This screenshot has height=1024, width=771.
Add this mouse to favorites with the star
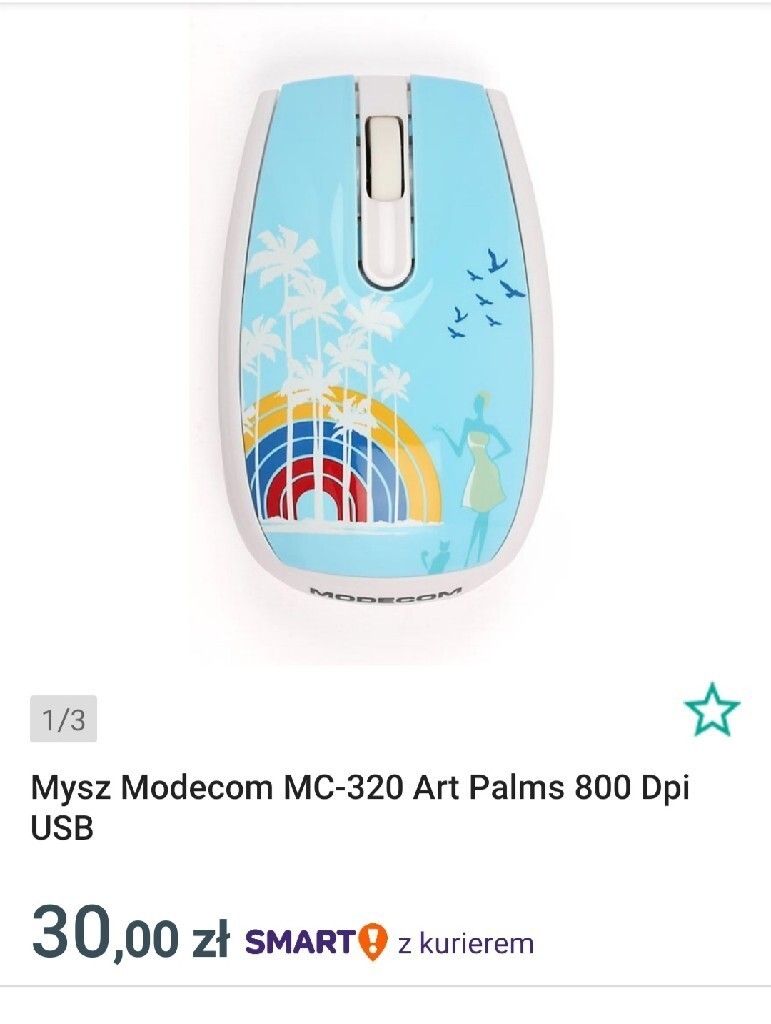coord(712,711)
